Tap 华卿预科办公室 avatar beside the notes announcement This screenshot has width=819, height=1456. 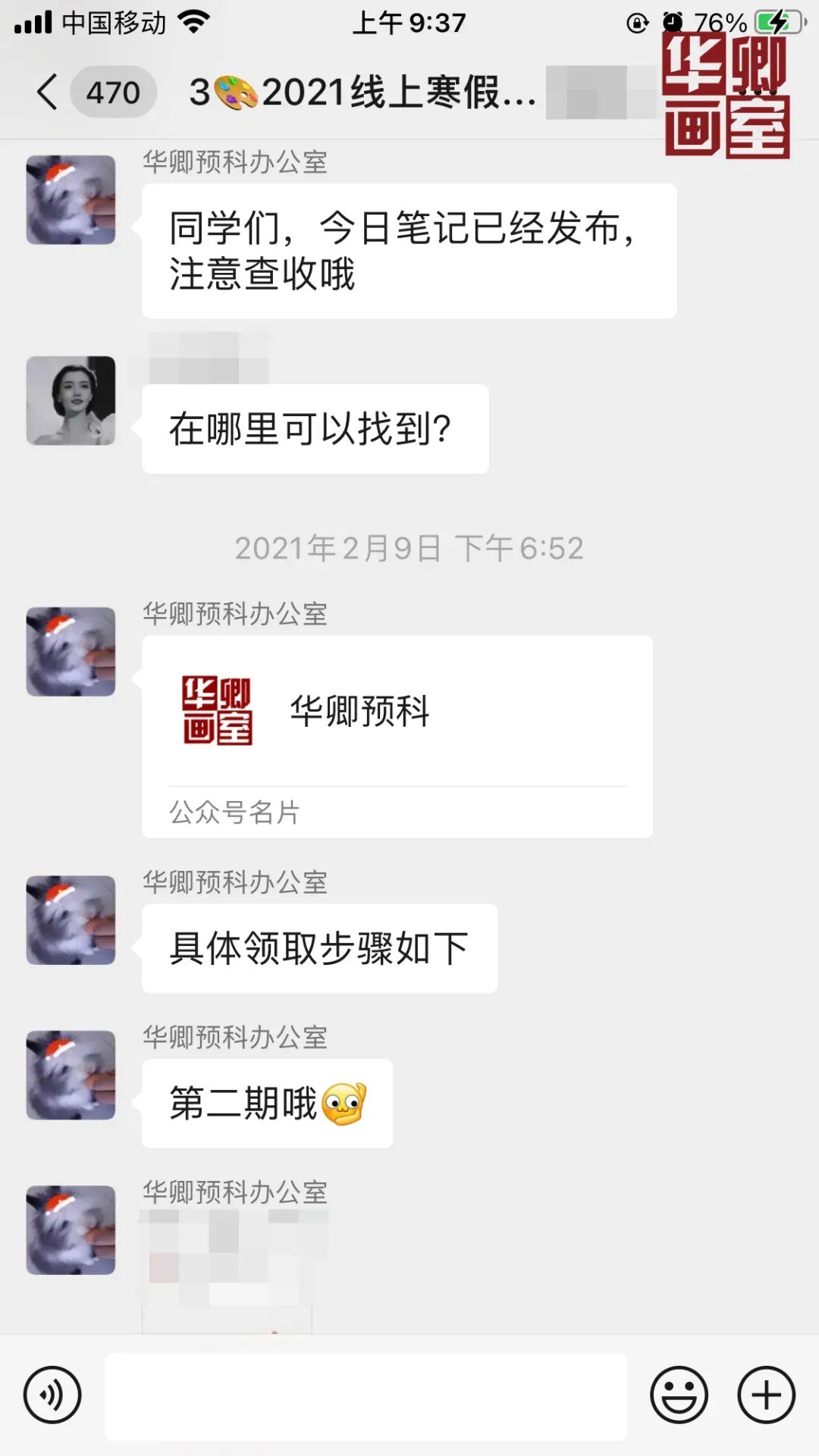point(71,200)
